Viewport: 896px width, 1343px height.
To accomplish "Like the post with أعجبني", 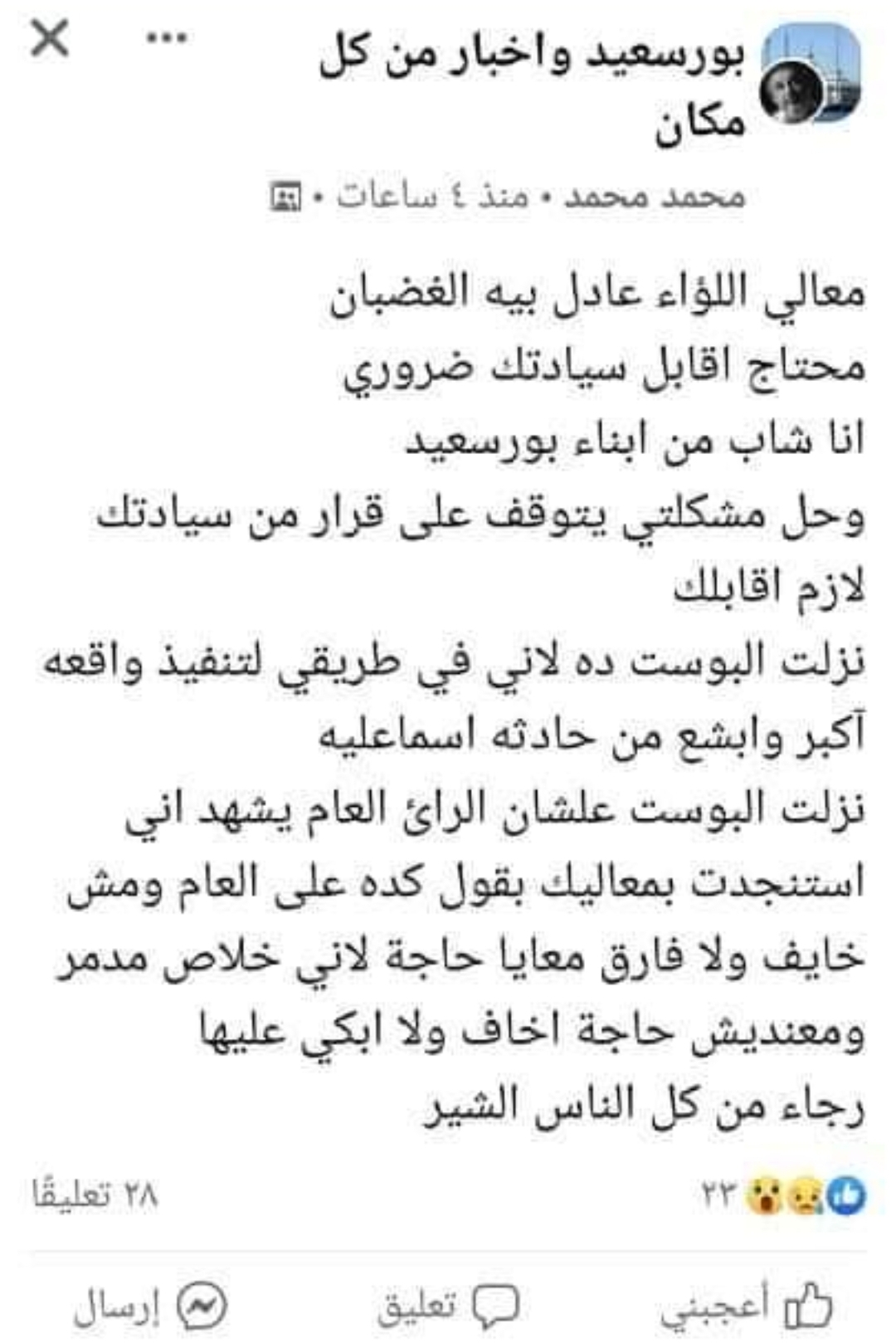I will pyautogui.click(x=745, y=1306).
